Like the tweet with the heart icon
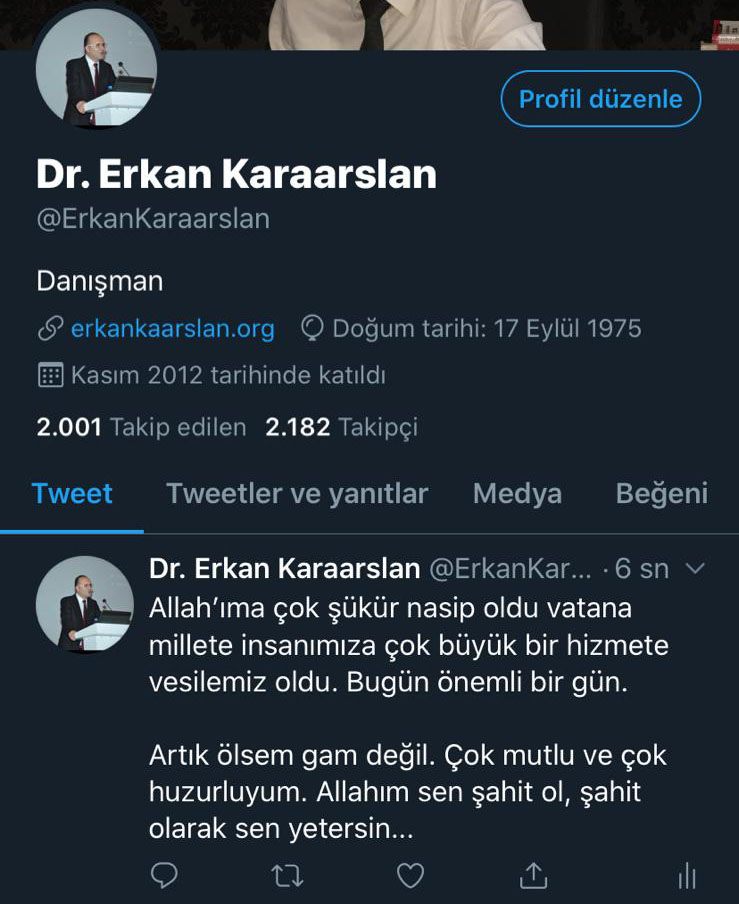 [410, 876]
